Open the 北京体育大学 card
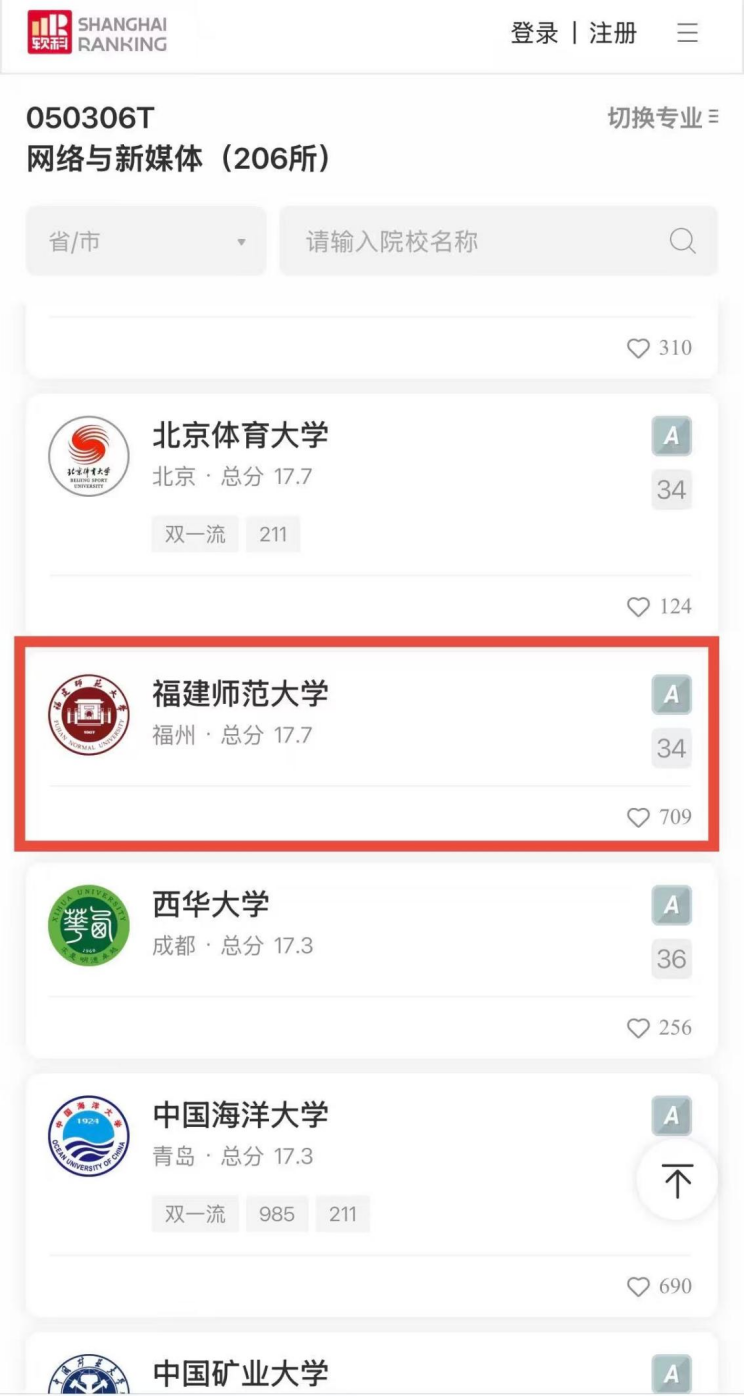This screenshot has width=744, height=1396. tap(240, 435)
